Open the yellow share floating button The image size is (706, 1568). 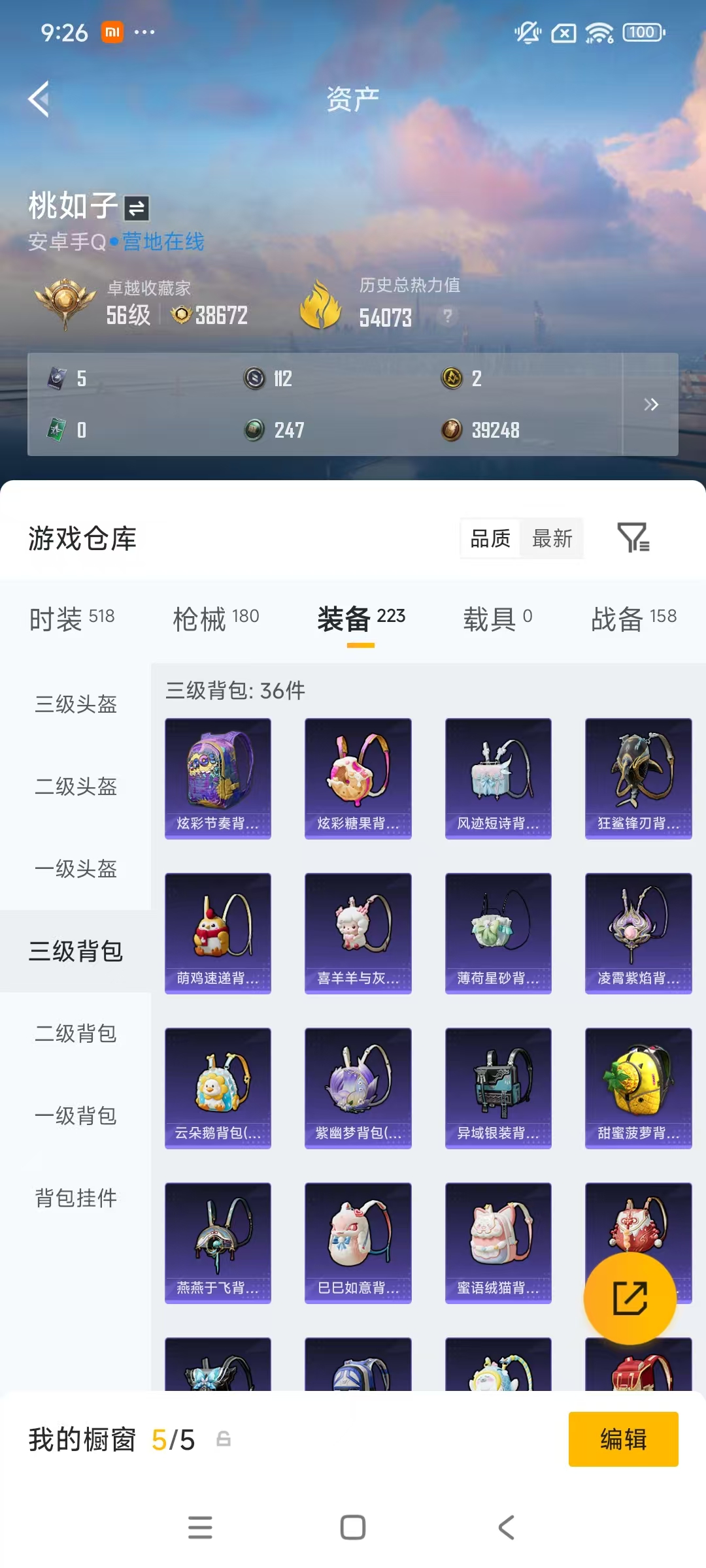point(631,1298)
